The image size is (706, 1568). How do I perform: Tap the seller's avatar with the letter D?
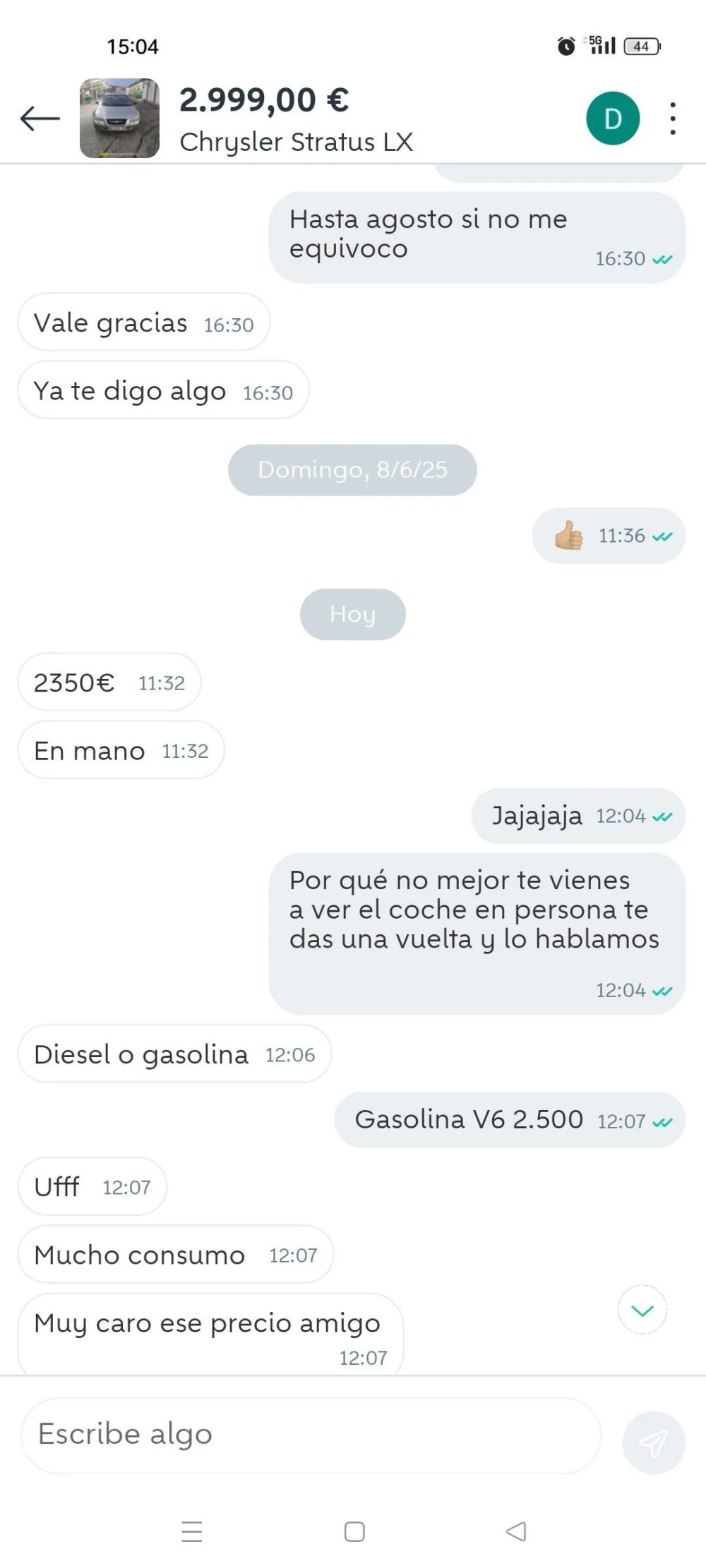(611, 118)
